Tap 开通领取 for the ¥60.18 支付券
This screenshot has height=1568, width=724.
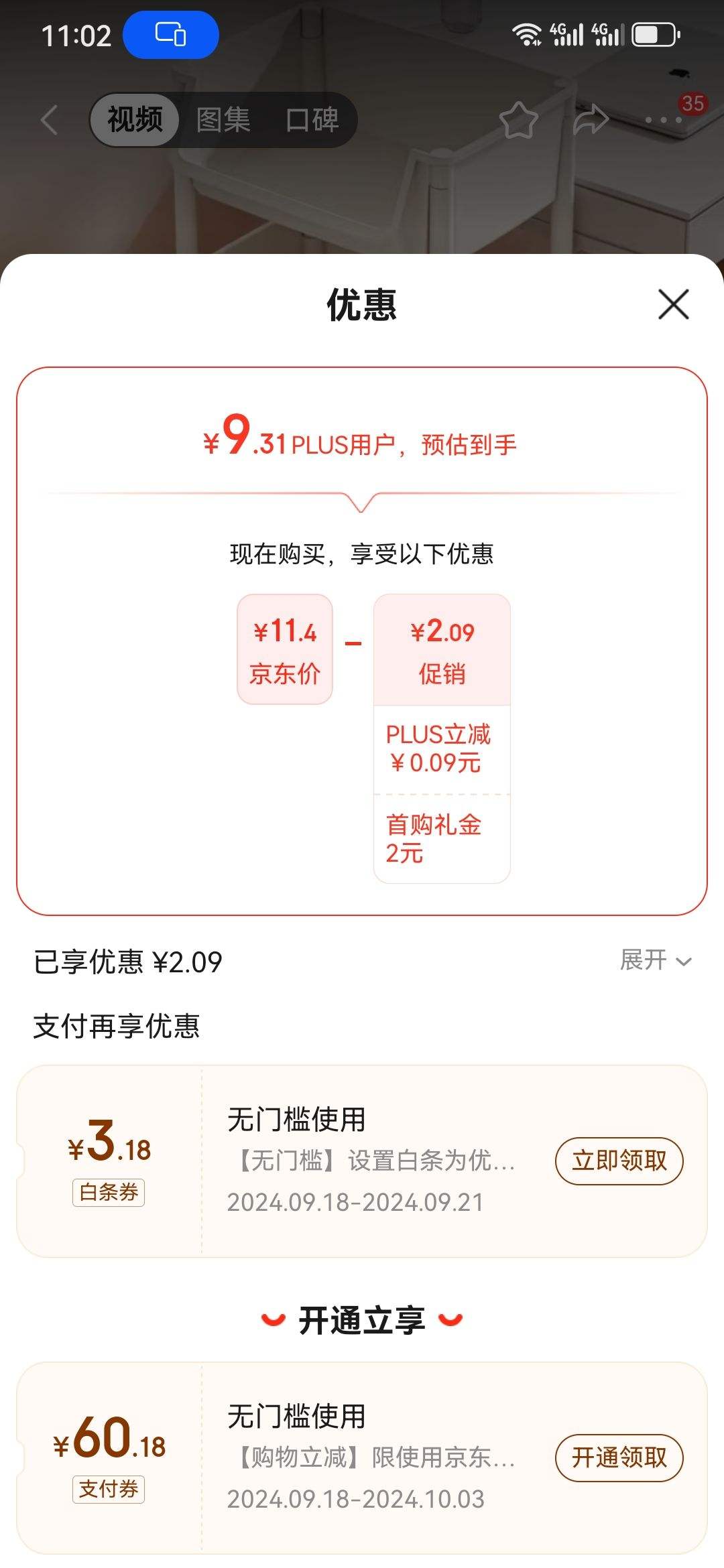pos(619,1457)
